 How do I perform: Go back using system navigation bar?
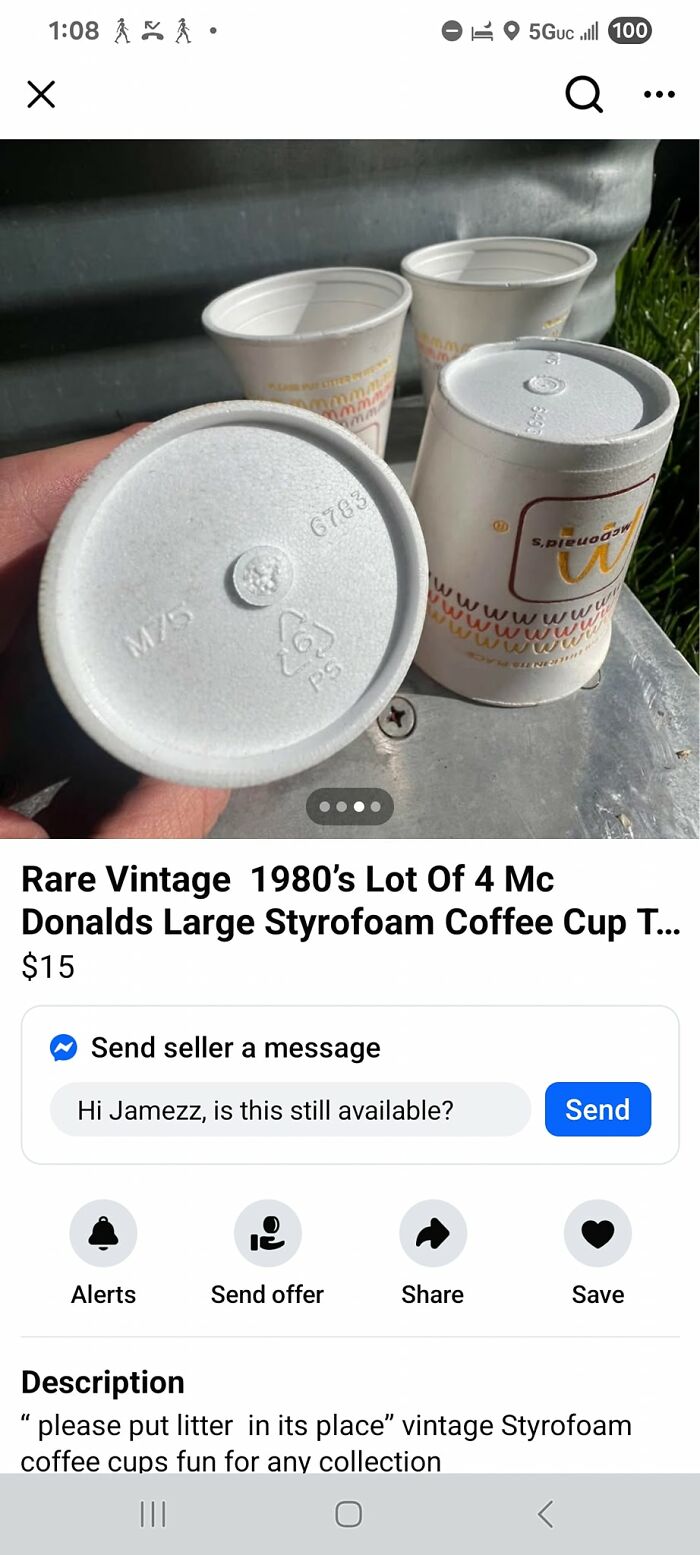pyautogui.click(x=545, y=1514)
